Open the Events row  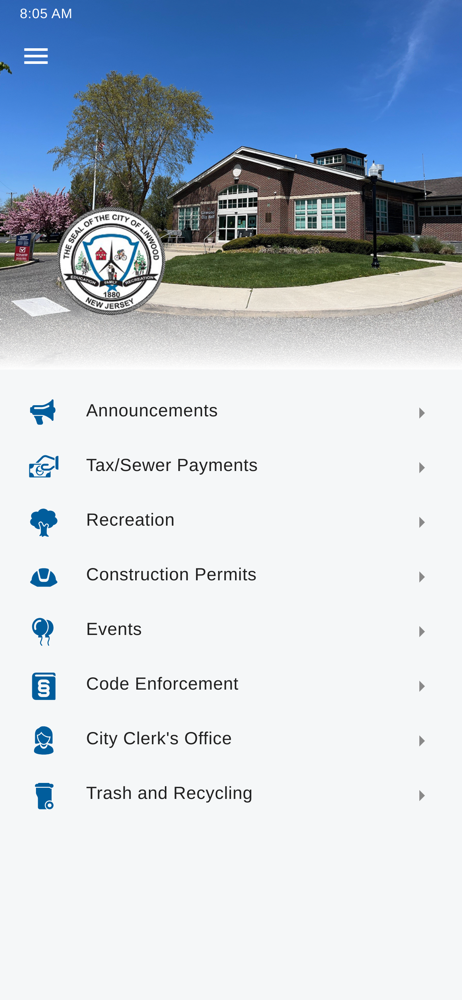click(x=231, y=630)
